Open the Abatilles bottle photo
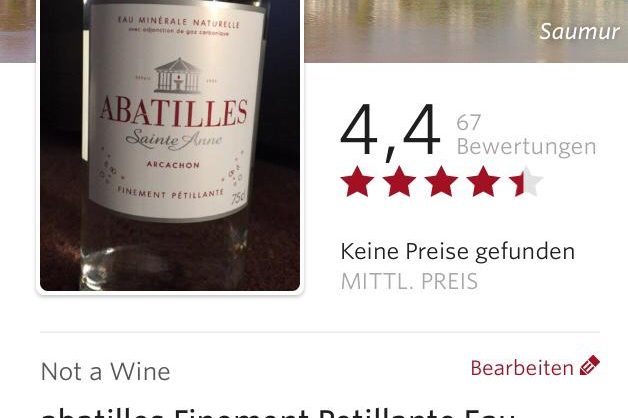Image resolution: width=628 pixels, height=418 pixels. point(169,145)
